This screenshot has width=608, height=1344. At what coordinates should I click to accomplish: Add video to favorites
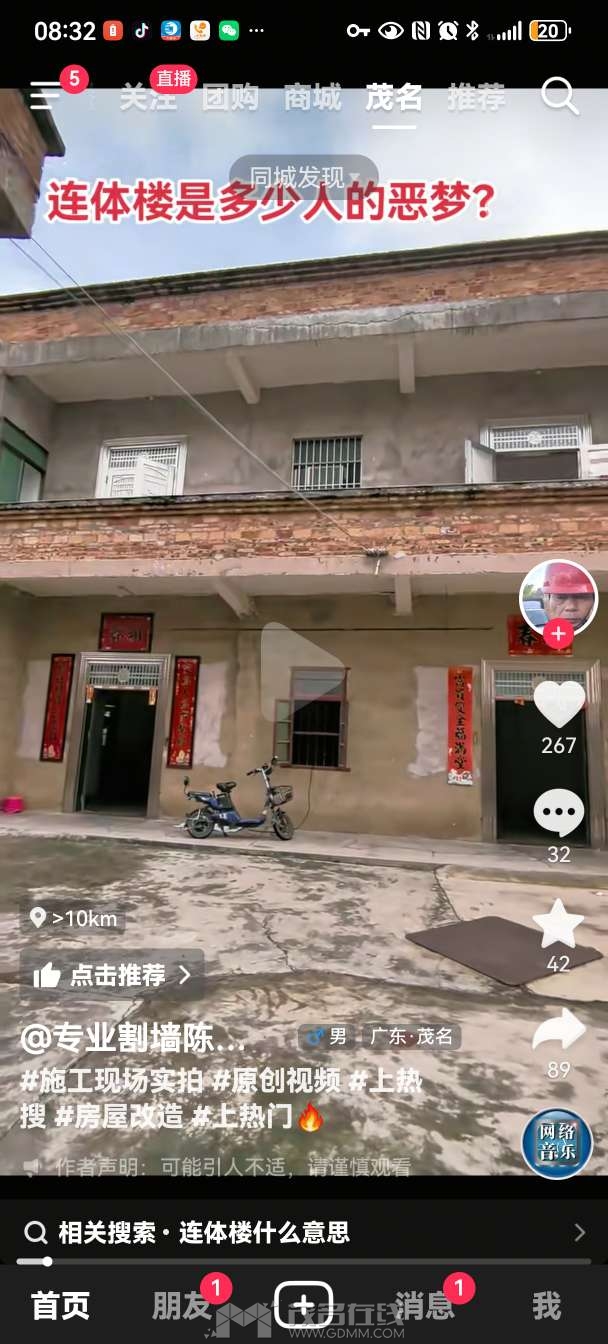click(559, 924)
